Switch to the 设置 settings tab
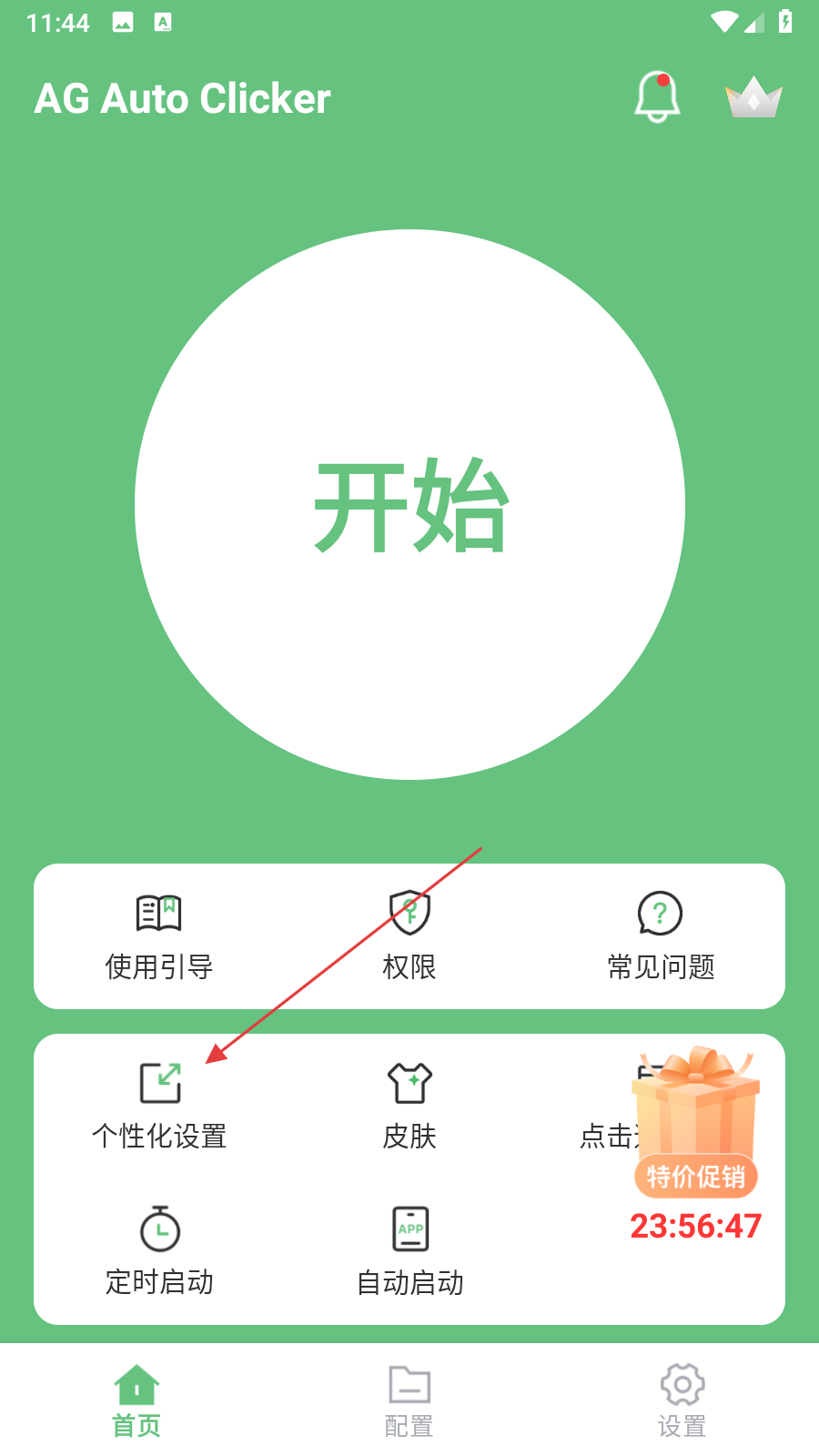The image size is (819, 1456). coord(682,1401)
